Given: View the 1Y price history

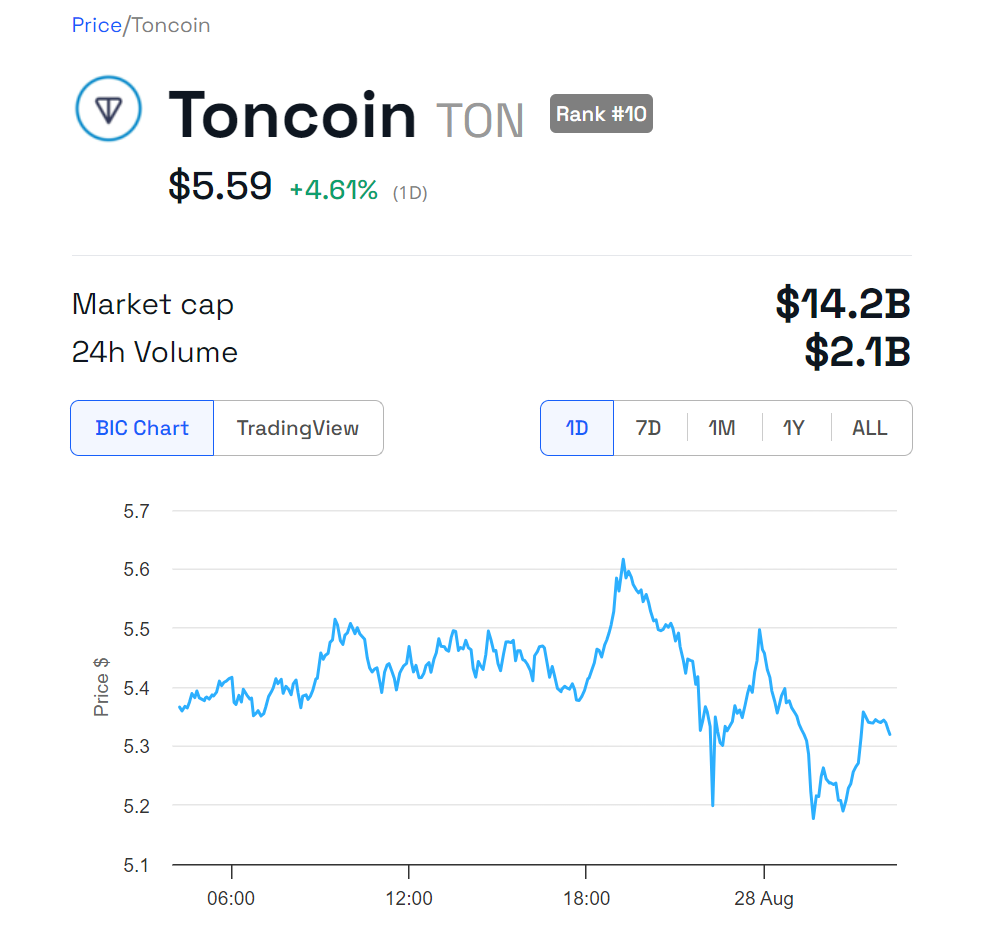Looking at the screenshot, I should pyautogui.click(x=793, y=428).
